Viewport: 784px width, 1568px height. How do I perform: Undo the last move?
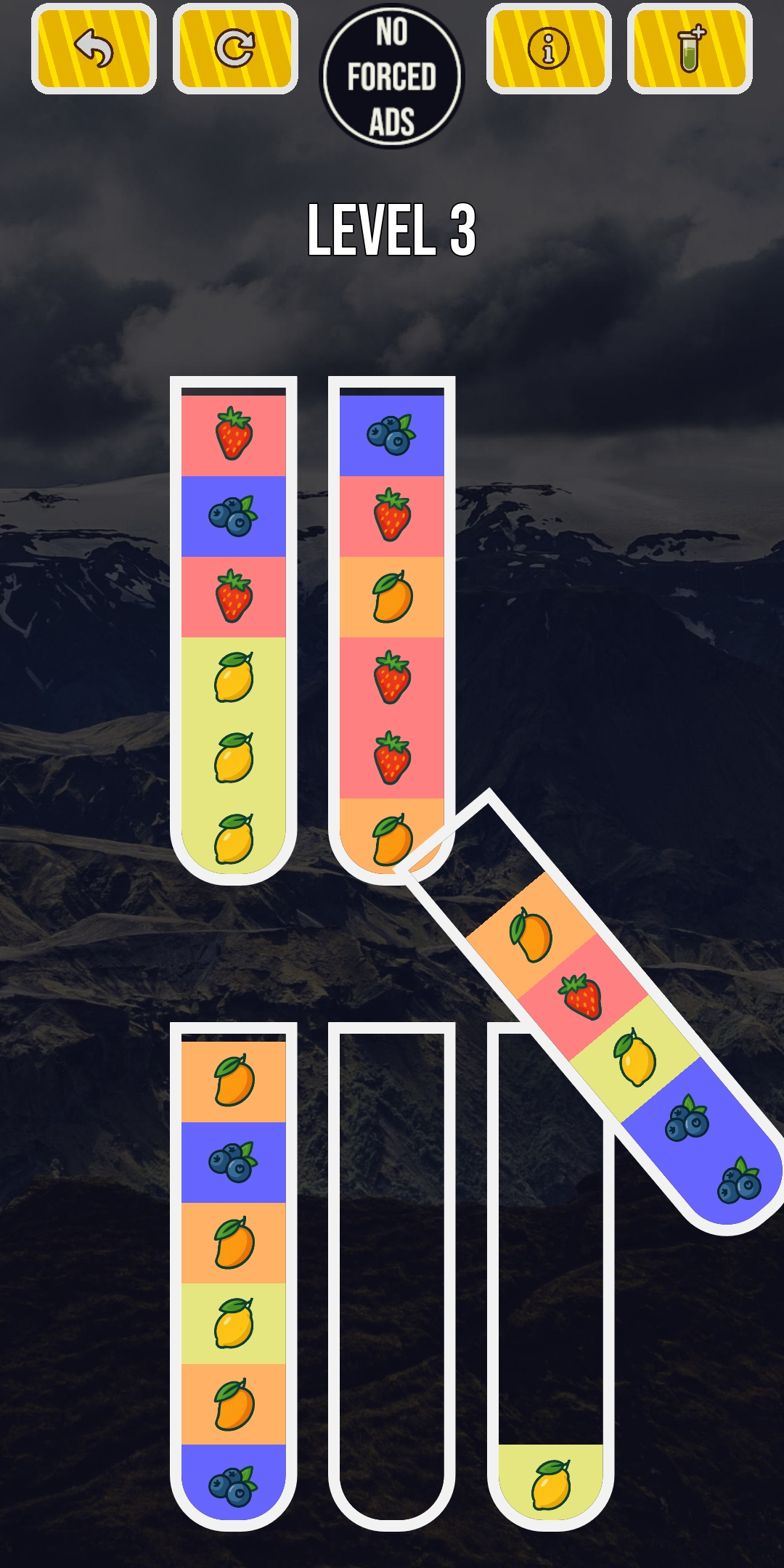pyautogui.click(x=94, y=49)
